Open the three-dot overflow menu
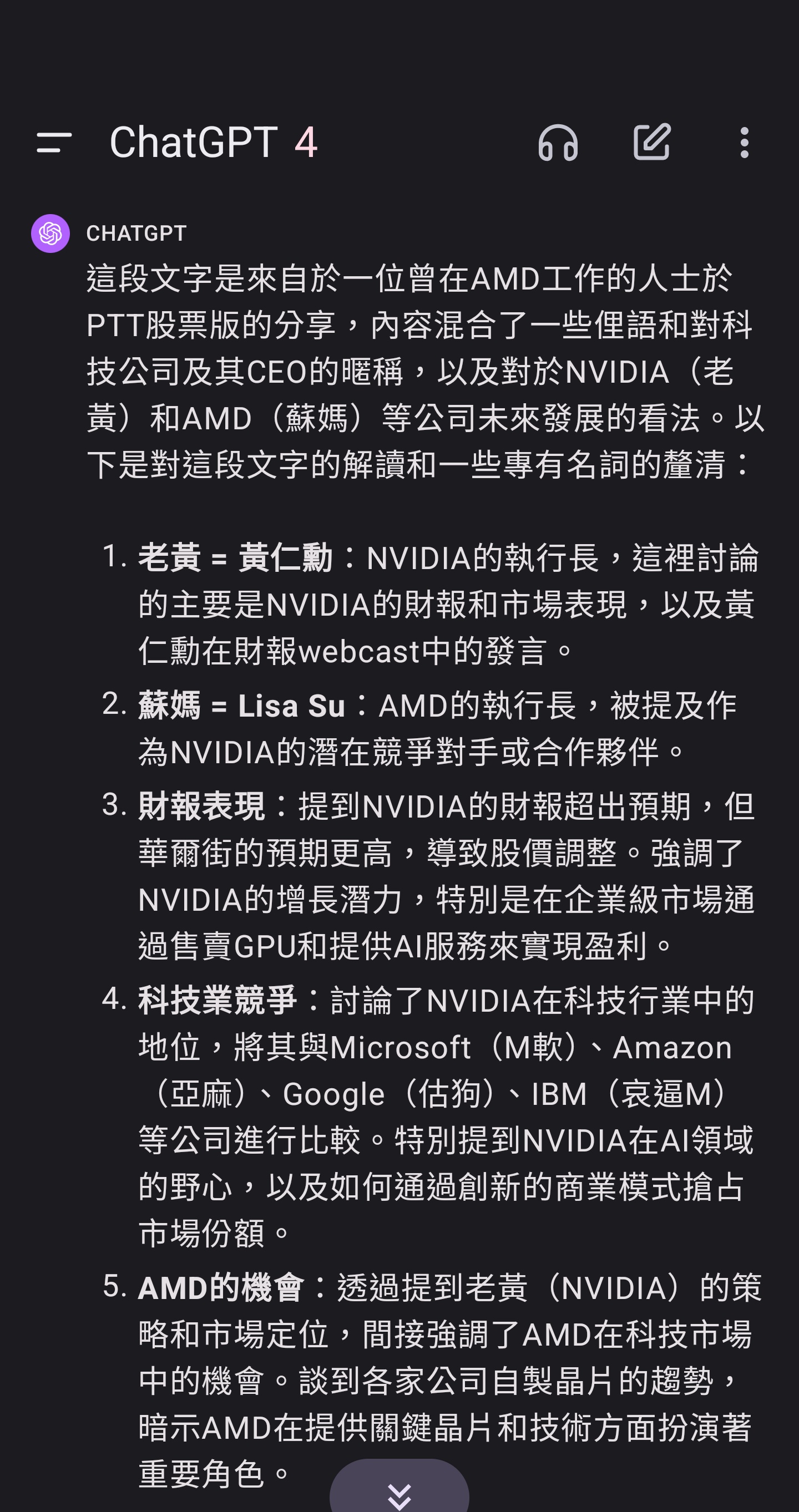Screen dimensions: 799x1512 [x=745, y=143]
